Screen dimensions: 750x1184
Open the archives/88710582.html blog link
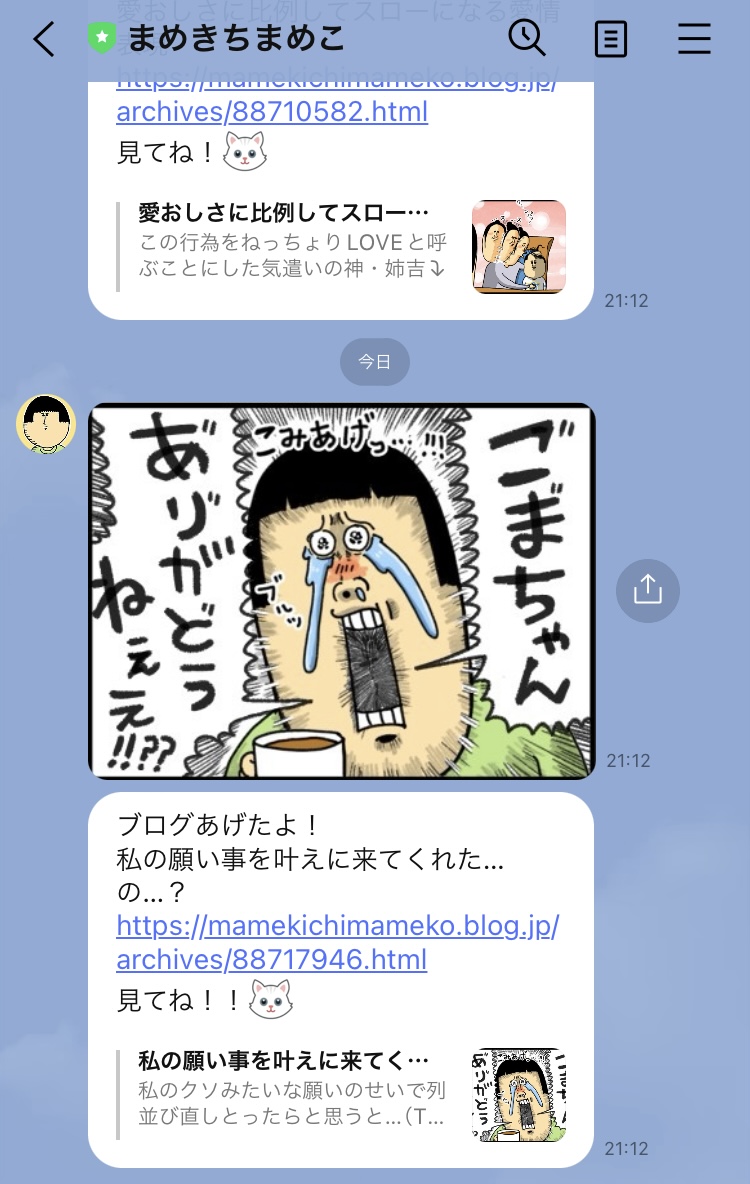pyautogui.click(x=272, y=111)
